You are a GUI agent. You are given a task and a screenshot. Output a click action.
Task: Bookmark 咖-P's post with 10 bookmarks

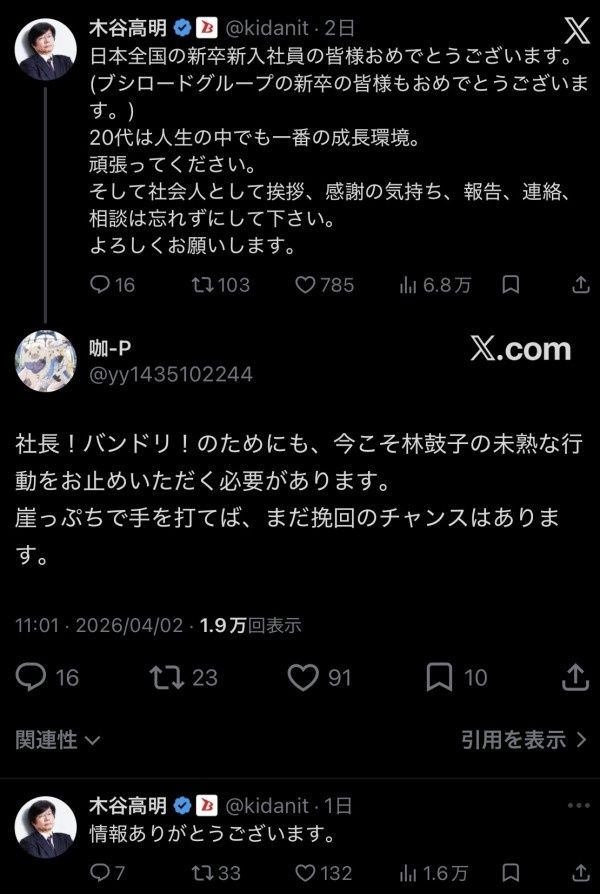(x=440, y=677)
